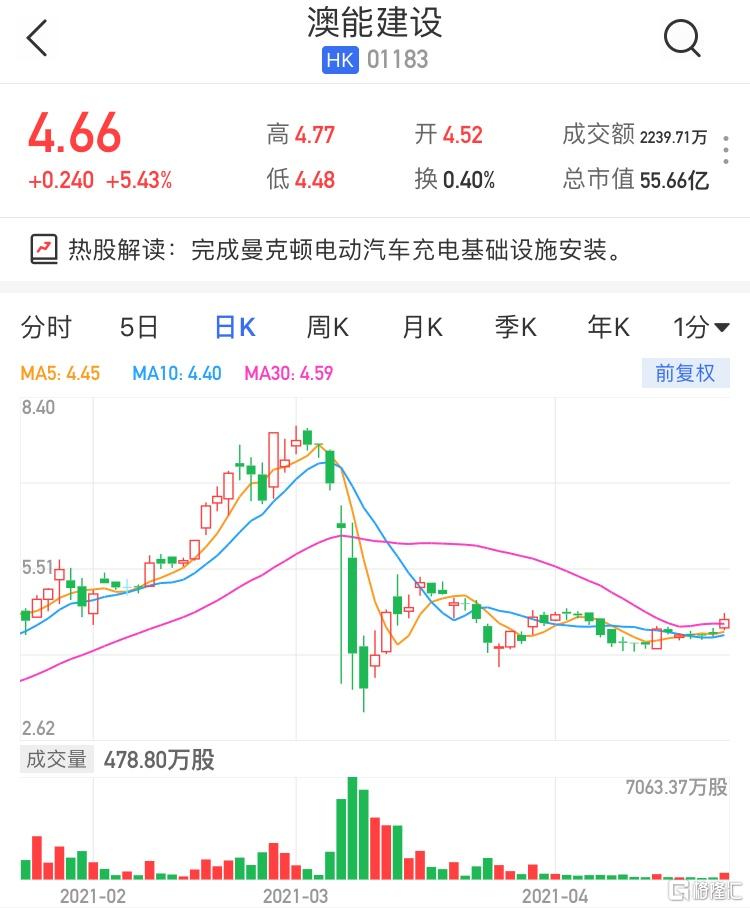Go back using the top-left arrow
The image size is (750, 908).
coord(37,40)
